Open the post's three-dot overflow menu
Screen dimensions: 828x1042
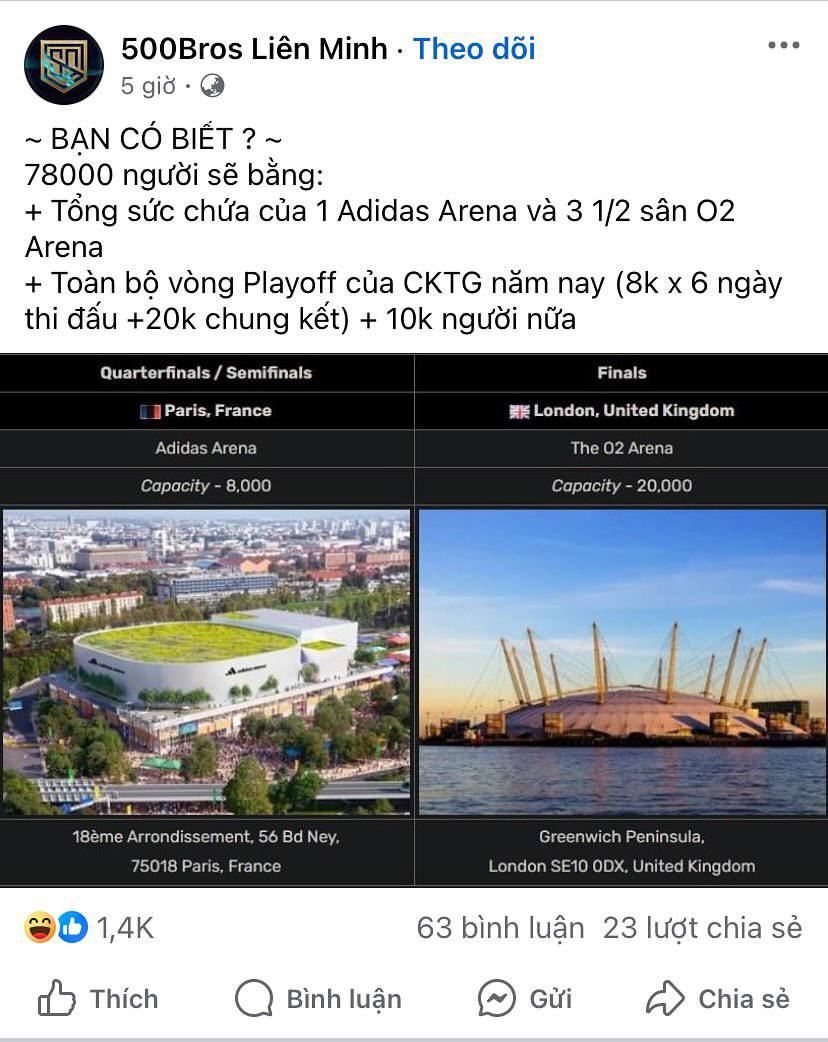(x=783, y=46)
